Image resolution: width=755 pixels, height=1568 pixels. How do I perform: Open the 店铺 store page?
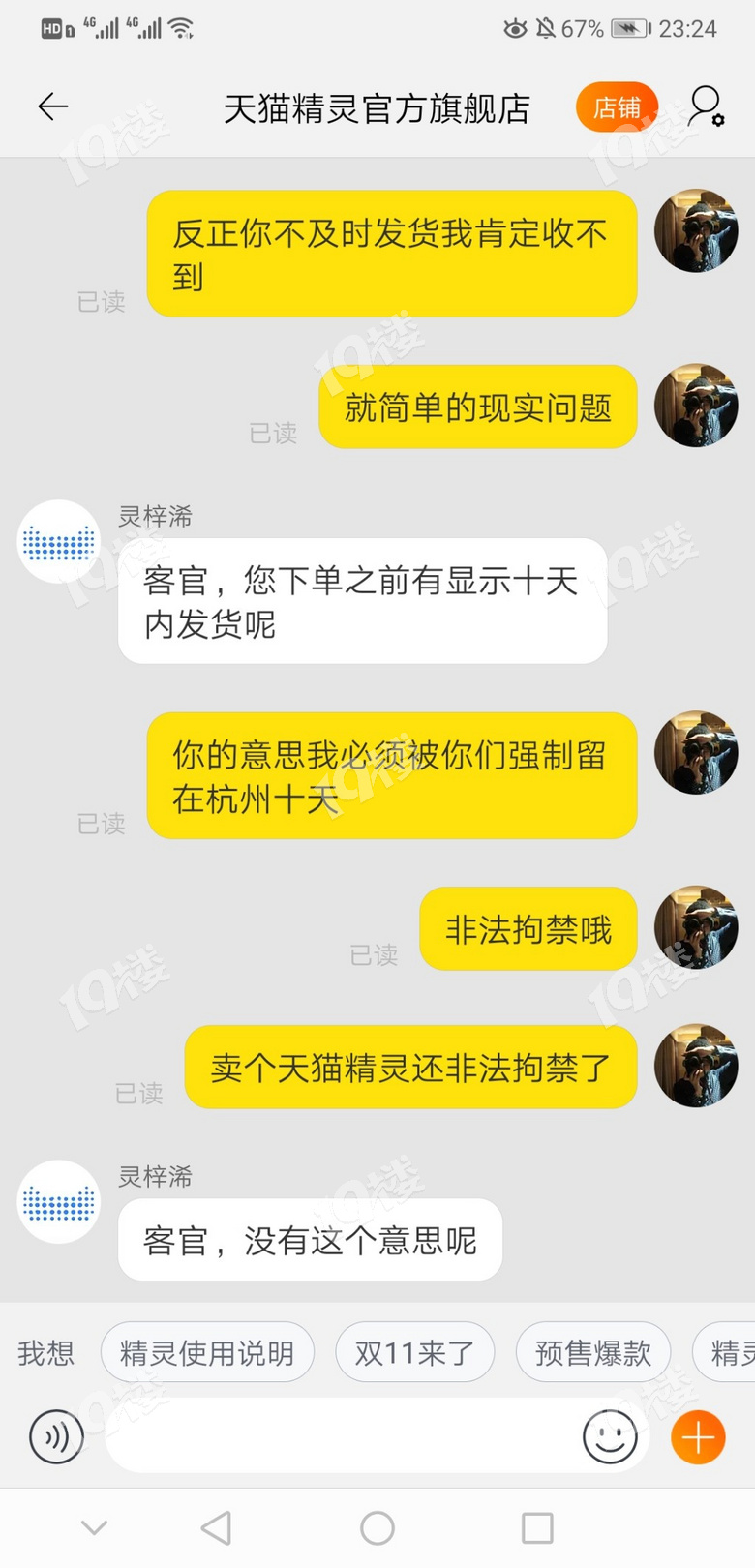(617, 106)
